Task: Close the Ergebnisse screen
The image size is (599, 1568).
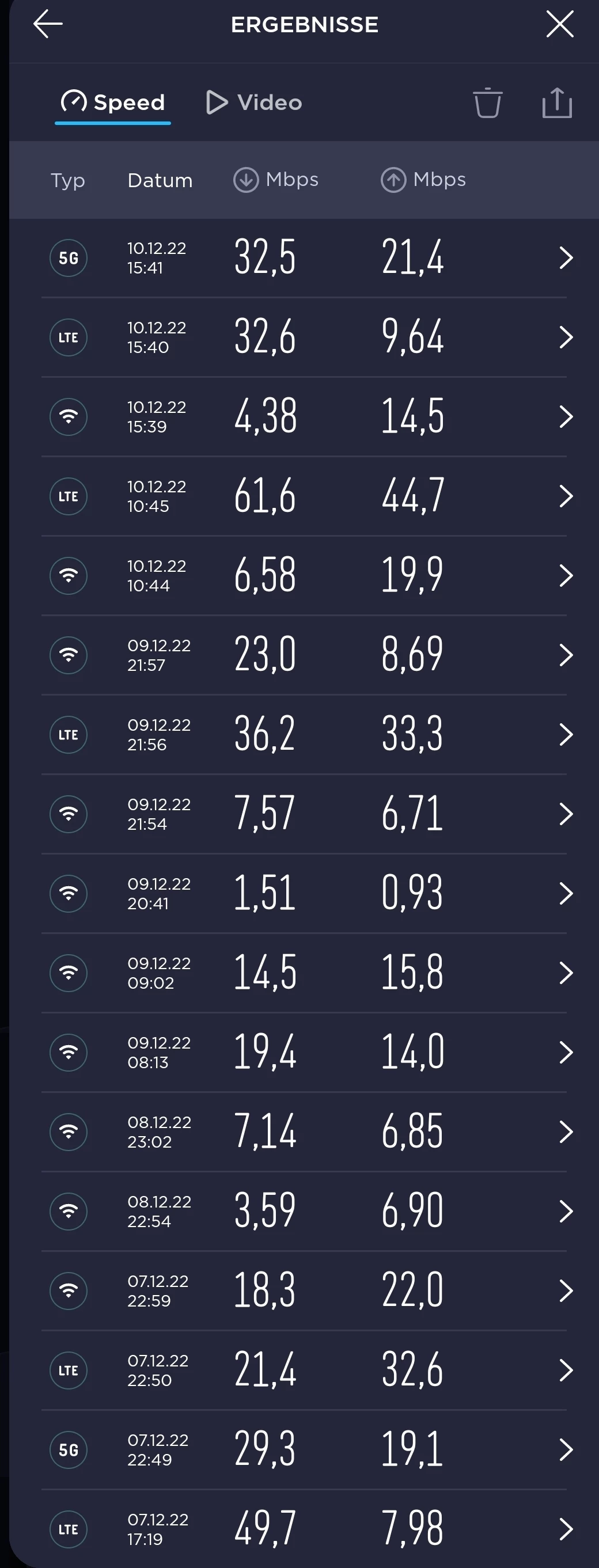Action: click(x=559, y=25)
